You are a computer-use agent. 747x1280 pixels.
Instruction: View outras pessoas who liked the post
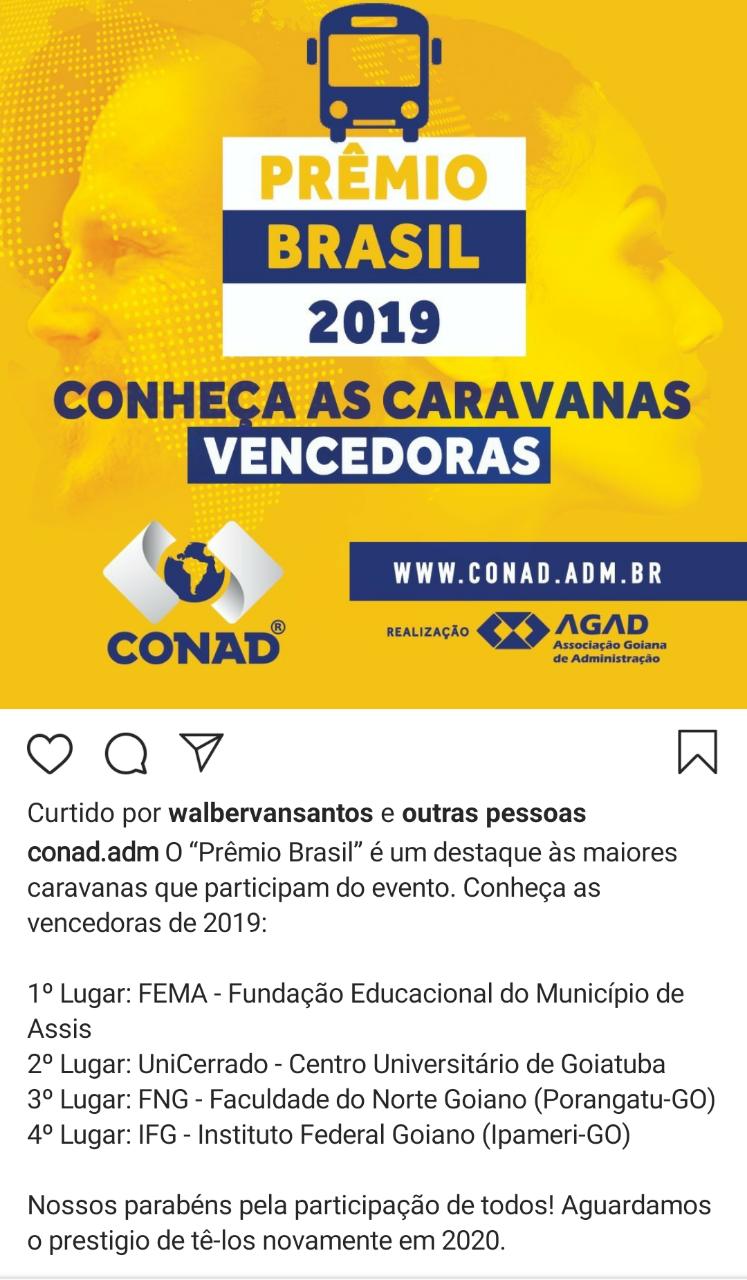tap(494, 813)
